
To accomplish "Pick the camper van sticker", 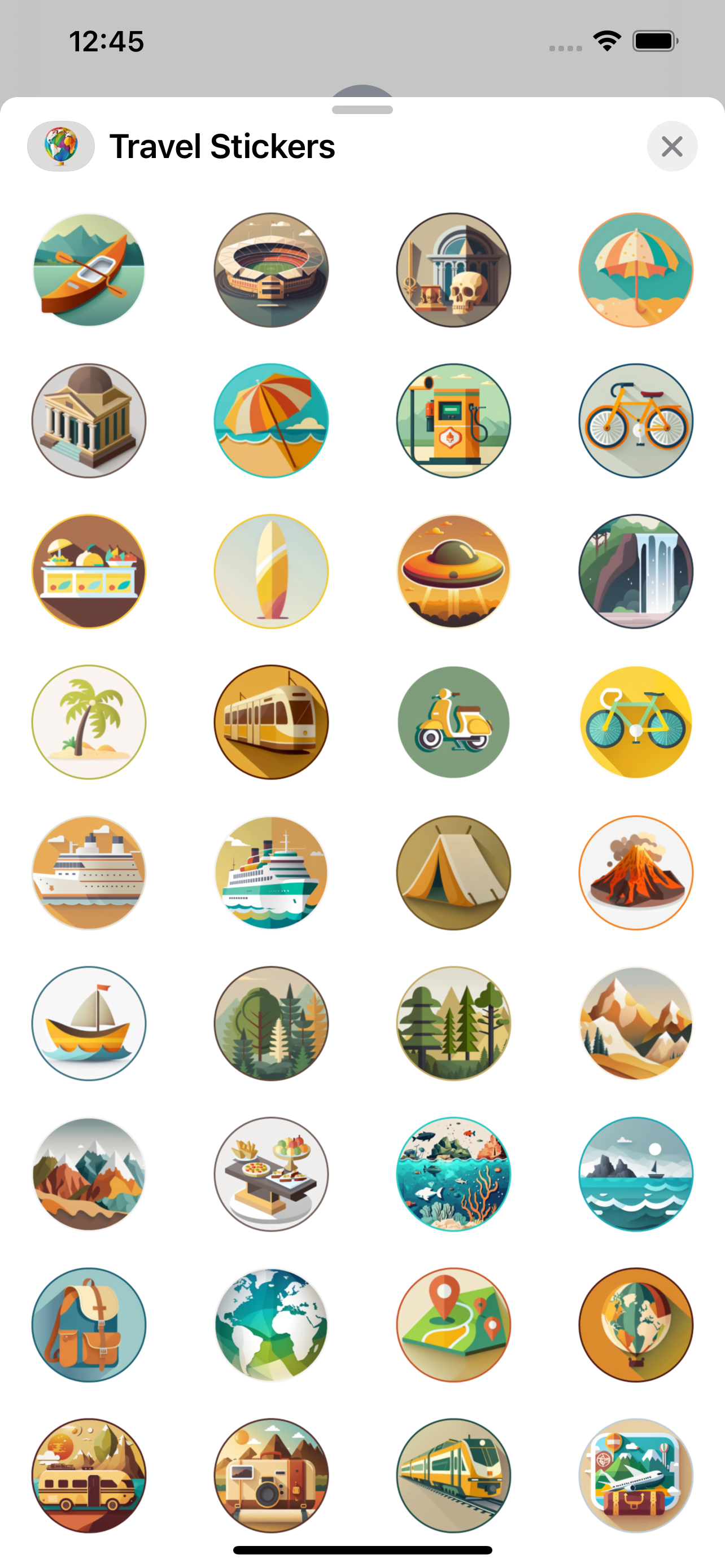I will pos(89,1475).
